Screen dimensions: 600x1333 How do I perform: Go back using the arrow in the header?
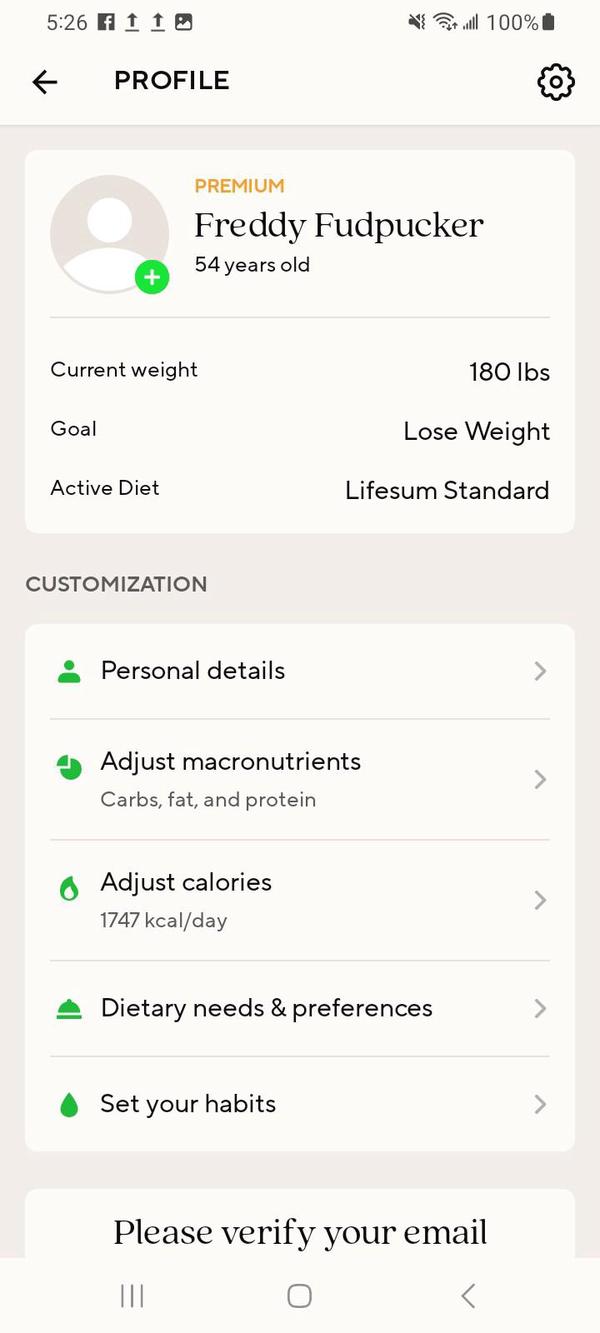45,82
